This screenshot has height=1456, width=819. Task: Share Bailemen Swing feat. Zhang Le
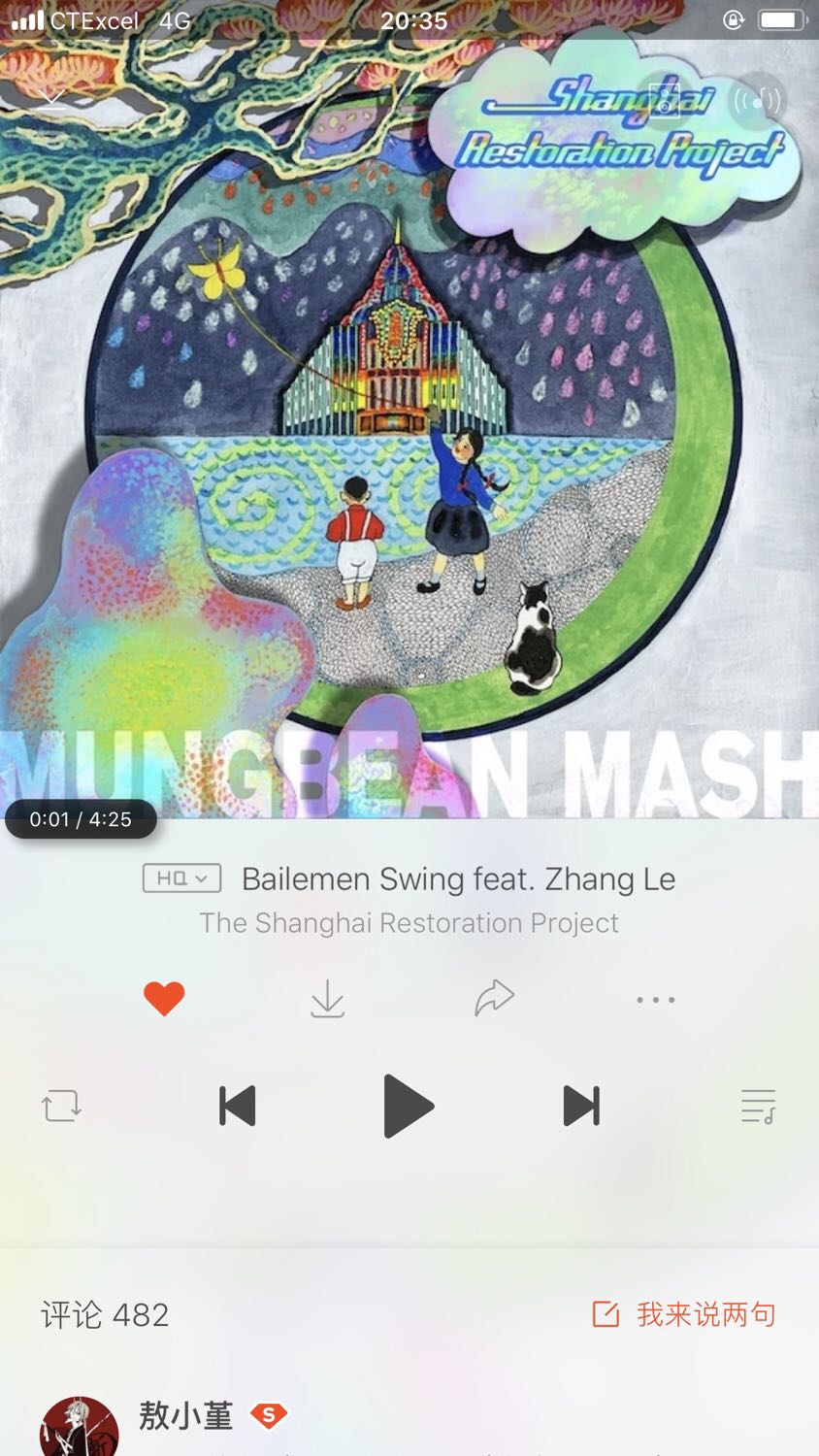point(493,998)
